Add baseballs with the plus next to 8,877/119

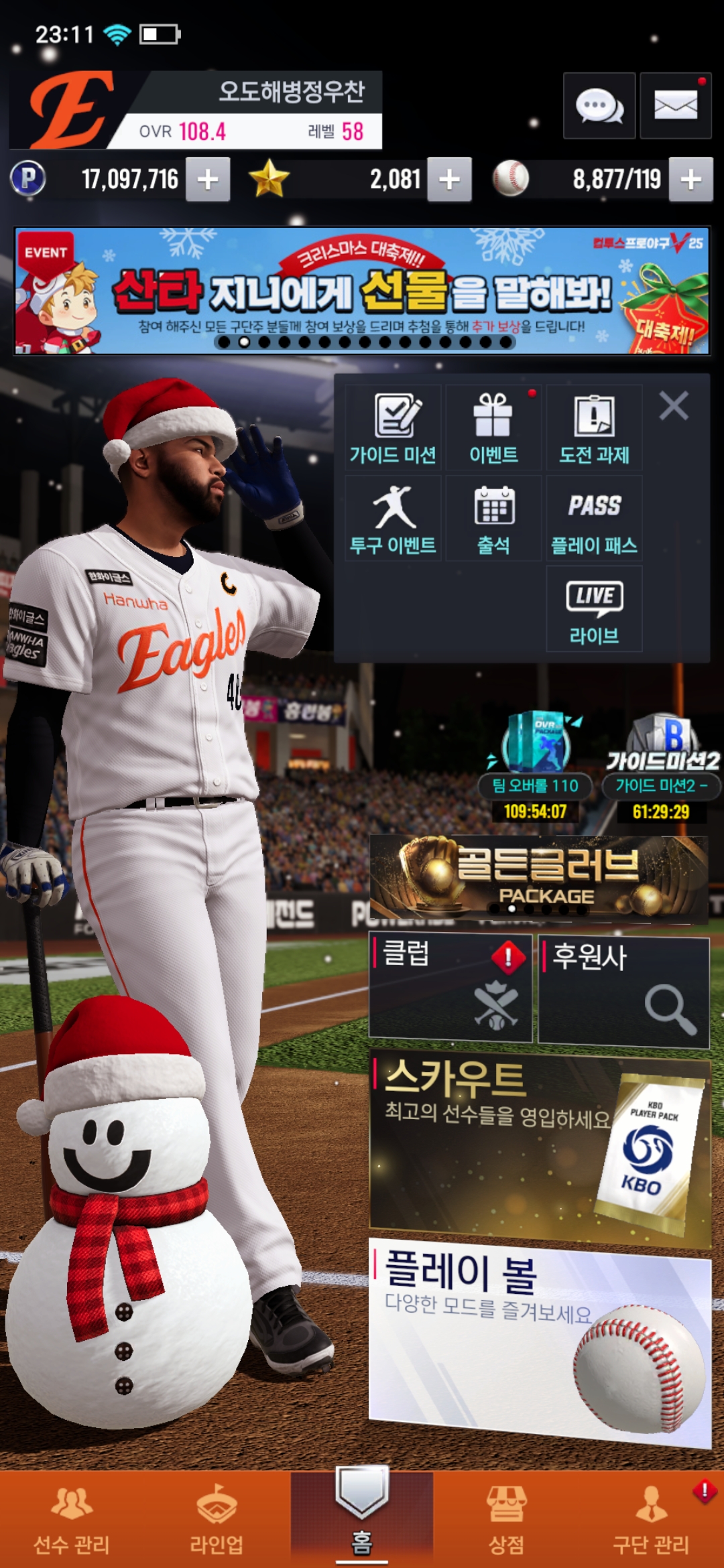click(x=690, y=180)
